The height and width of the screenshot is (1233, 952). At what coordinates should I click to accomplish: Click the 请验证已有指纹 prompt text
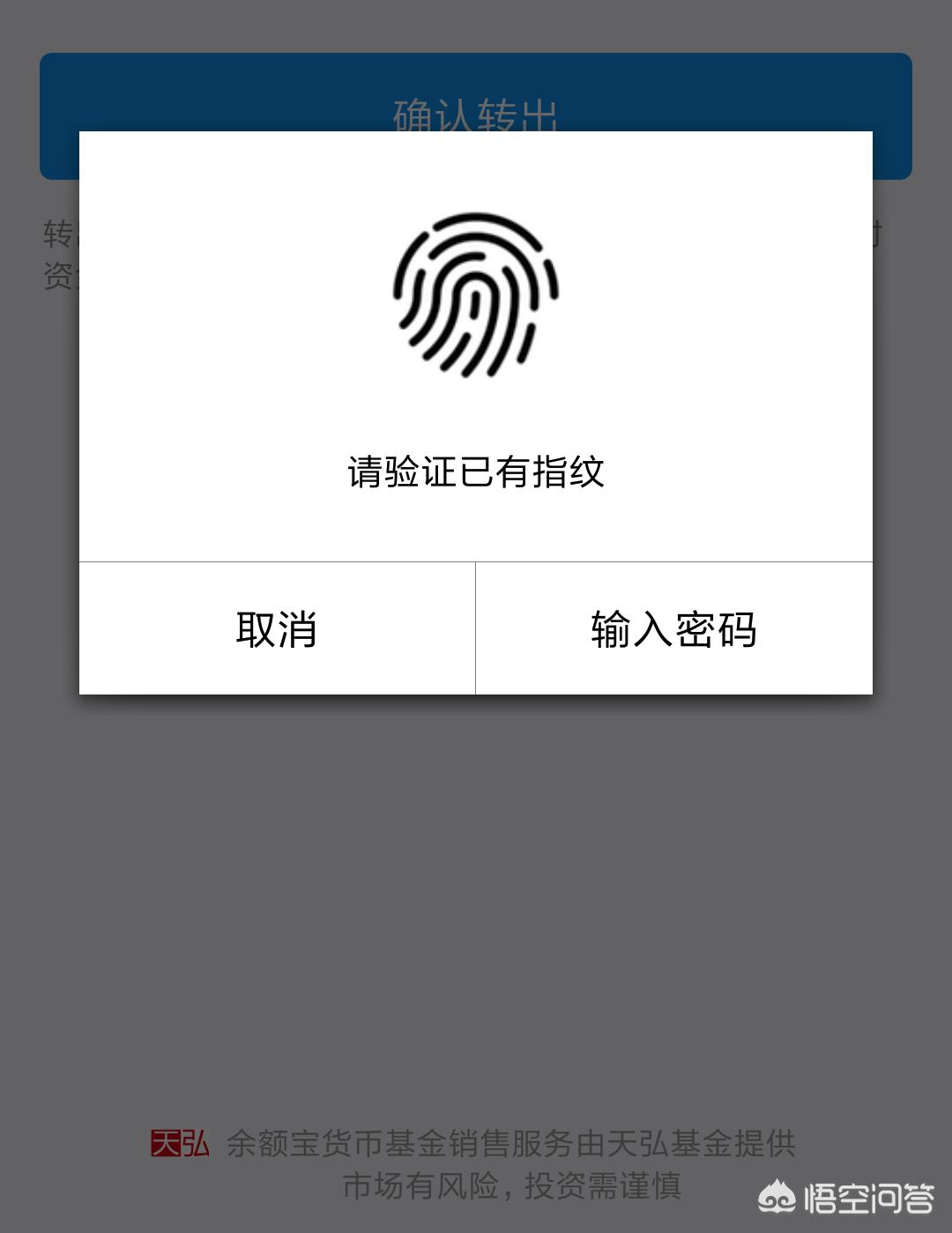click(x=476, y=470)
